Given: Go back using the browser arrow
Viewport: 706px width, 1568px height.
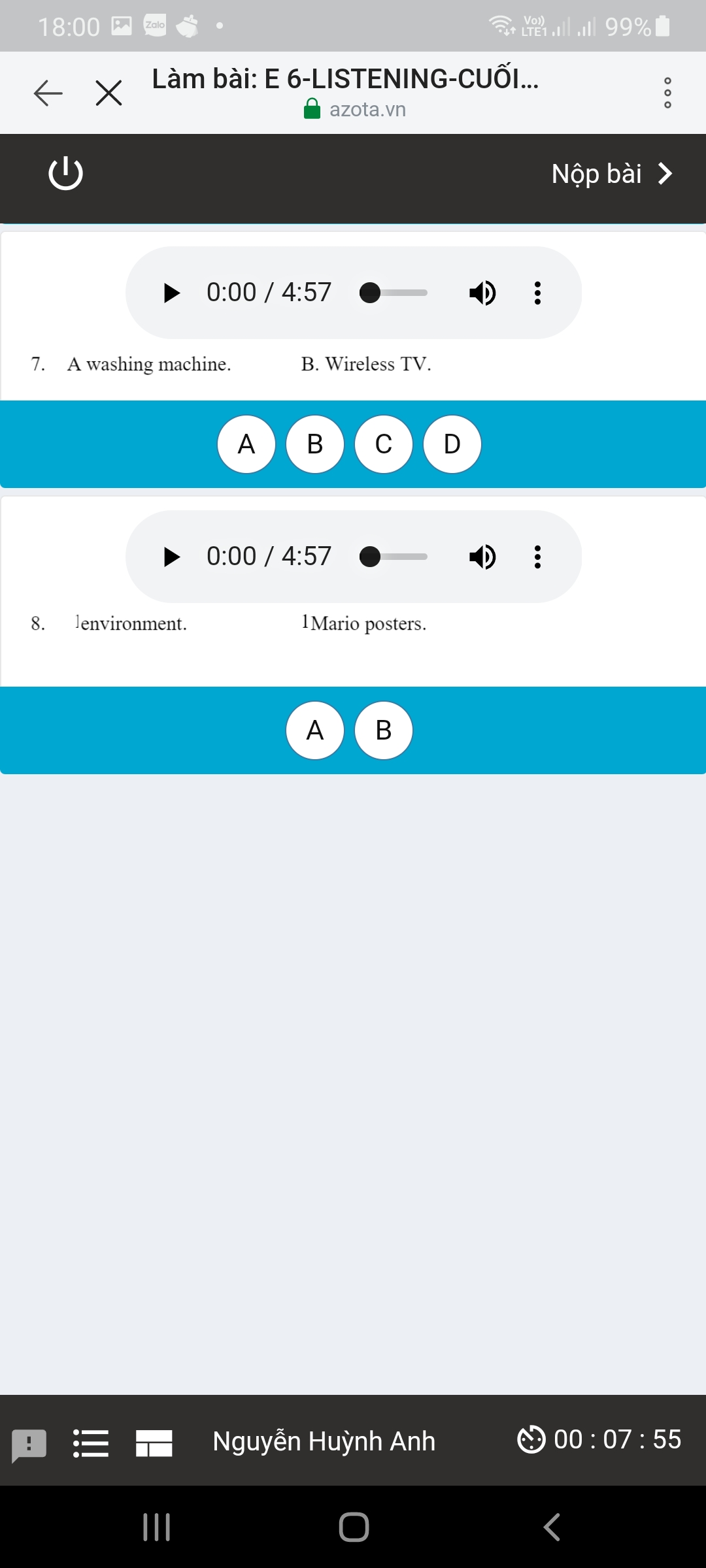Looking at the screenshot, I should 48,93.
